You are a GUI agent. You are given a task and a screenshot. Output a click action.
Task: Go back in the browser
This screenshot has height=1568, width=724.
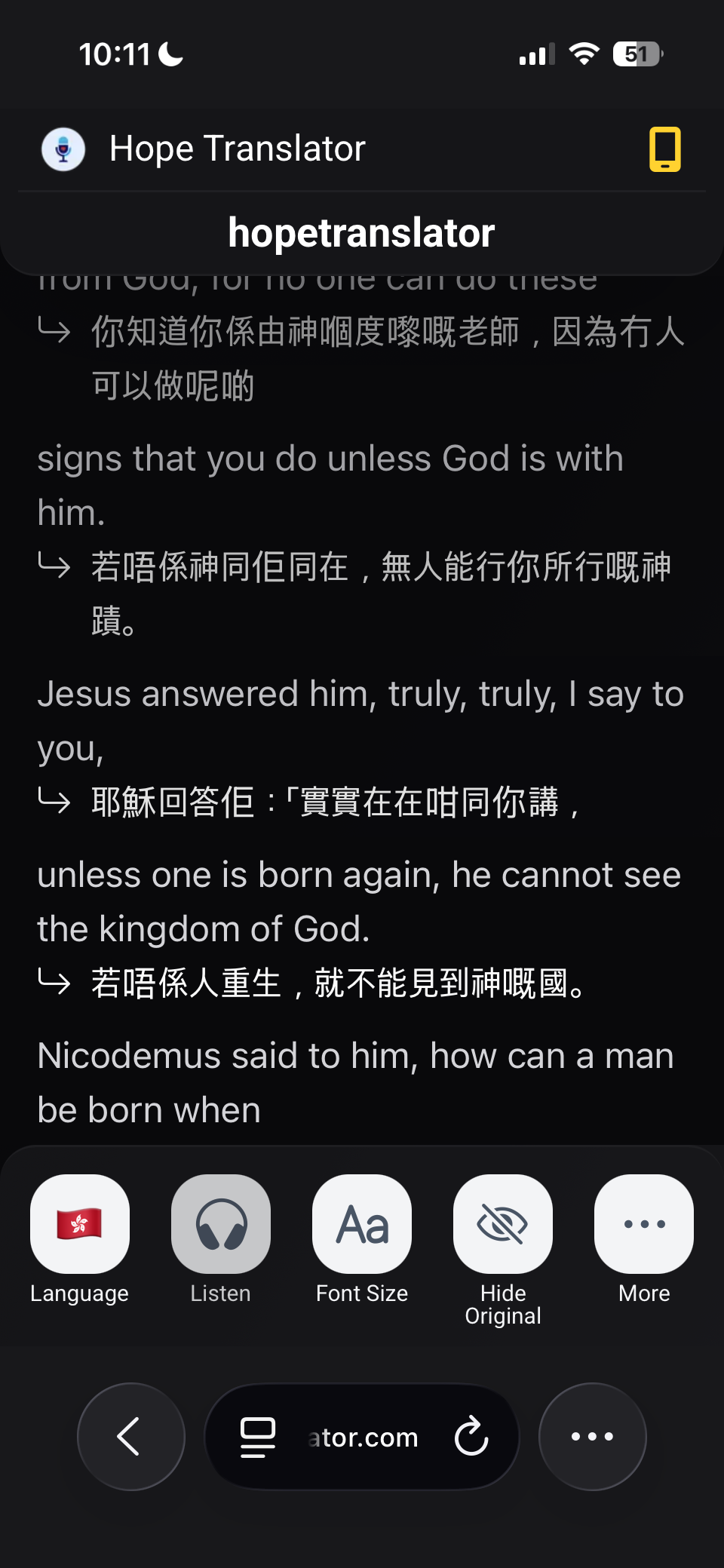pyautogui.click(x=131, y=1436)
